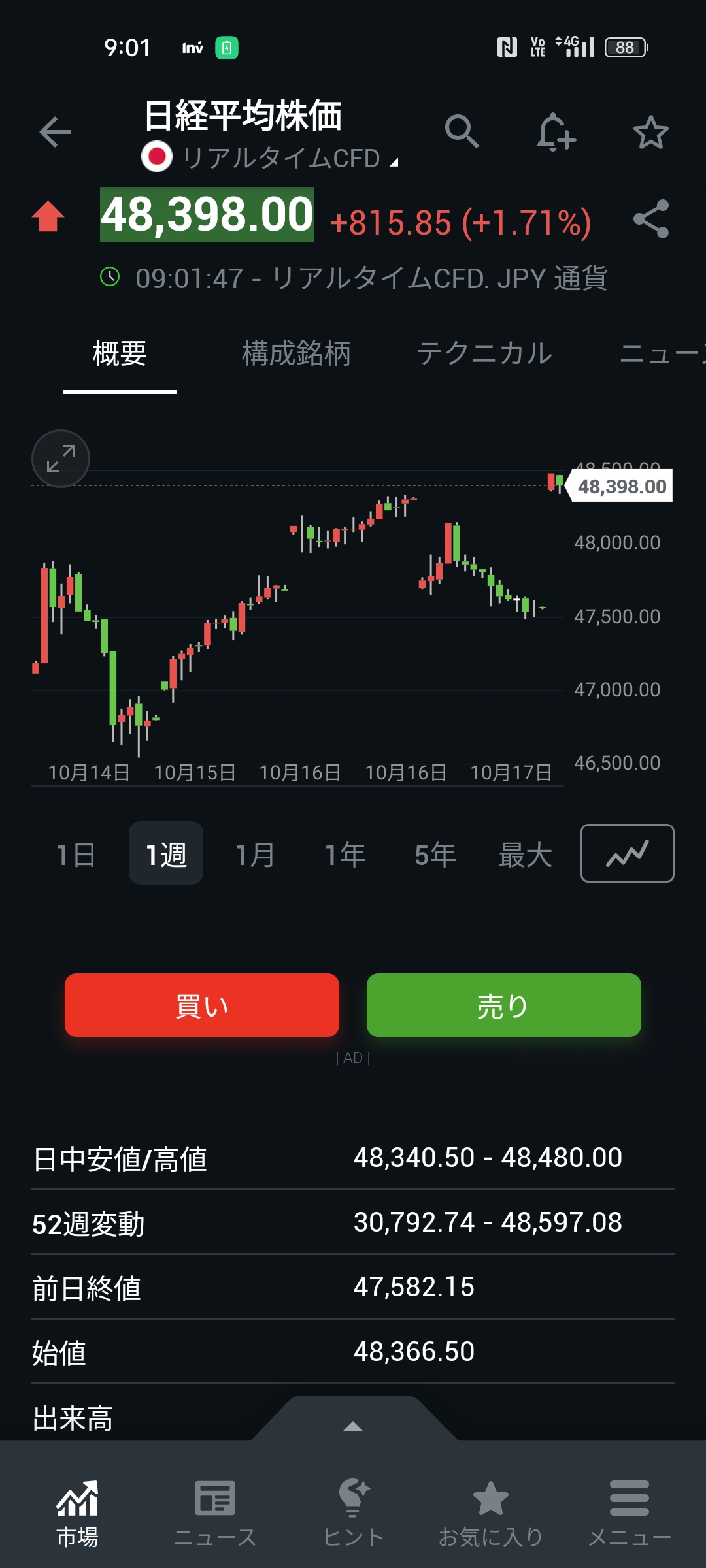Add a price alert with the bell
The height and width of the screenshot is (1568, 706).
[x=556, y=132]
